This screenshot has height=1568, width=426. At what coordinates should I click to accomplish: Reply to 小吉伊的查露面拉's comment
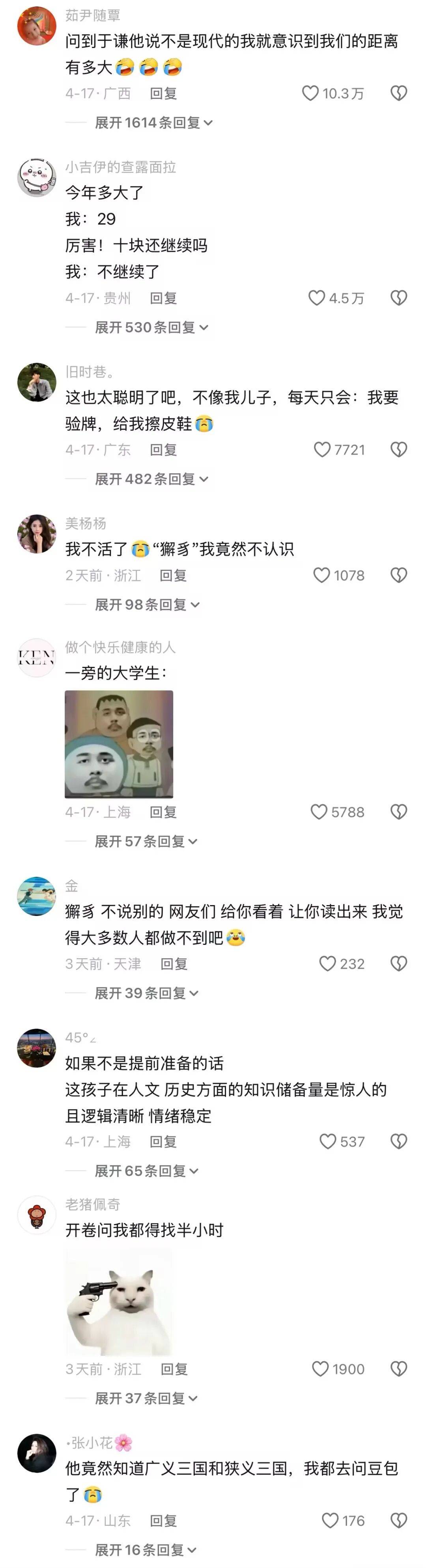click(163, 298)
